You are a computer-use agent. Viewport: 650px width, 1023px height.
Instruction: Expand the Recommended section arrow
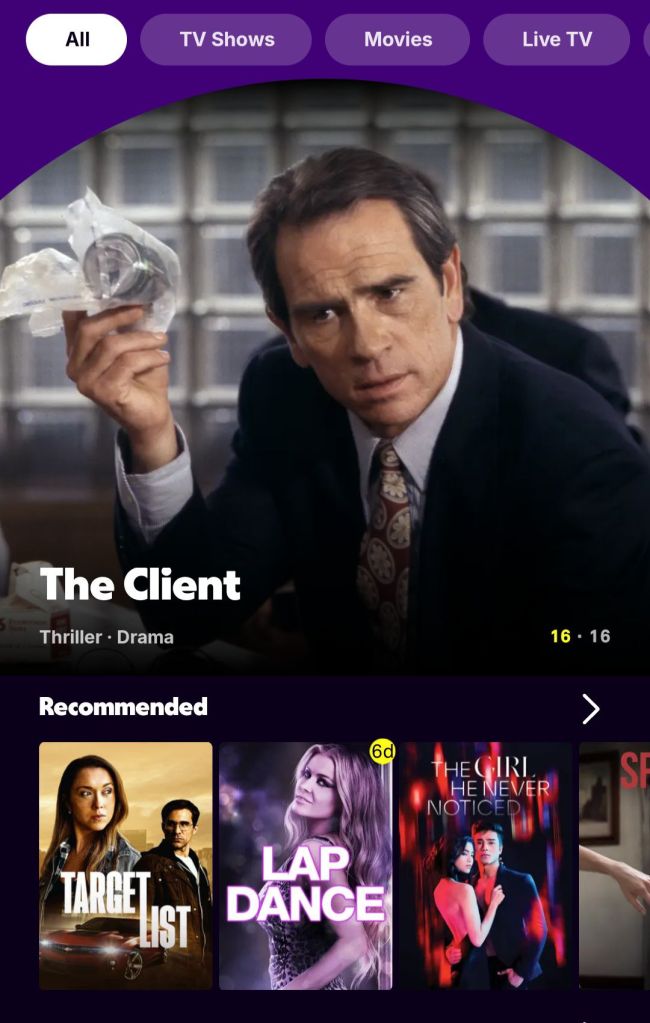coord(591,709)
